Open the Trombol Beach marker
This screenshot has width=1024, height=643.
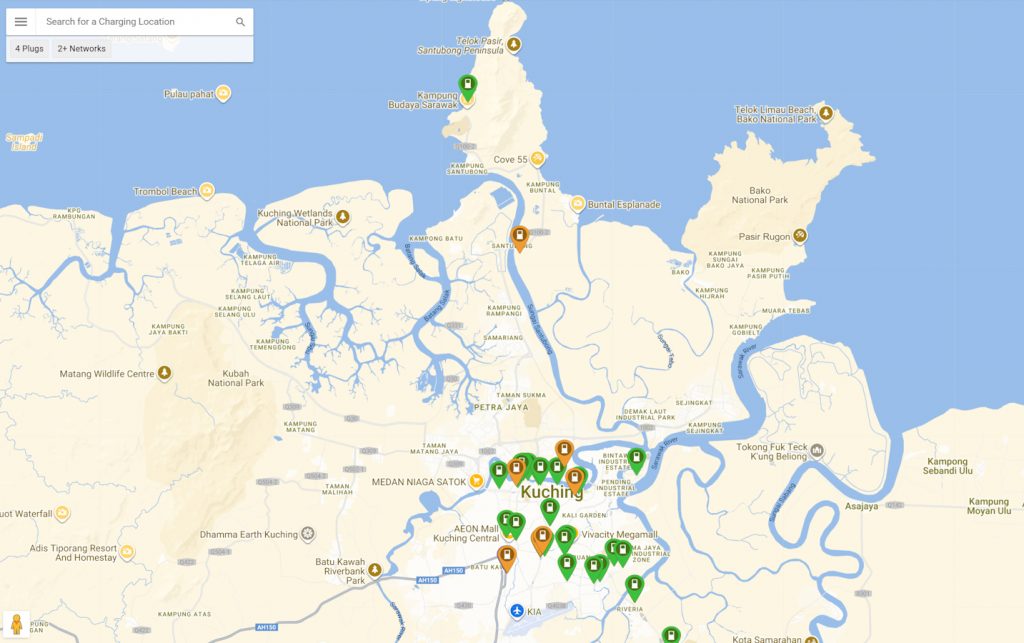coord(207,191)
